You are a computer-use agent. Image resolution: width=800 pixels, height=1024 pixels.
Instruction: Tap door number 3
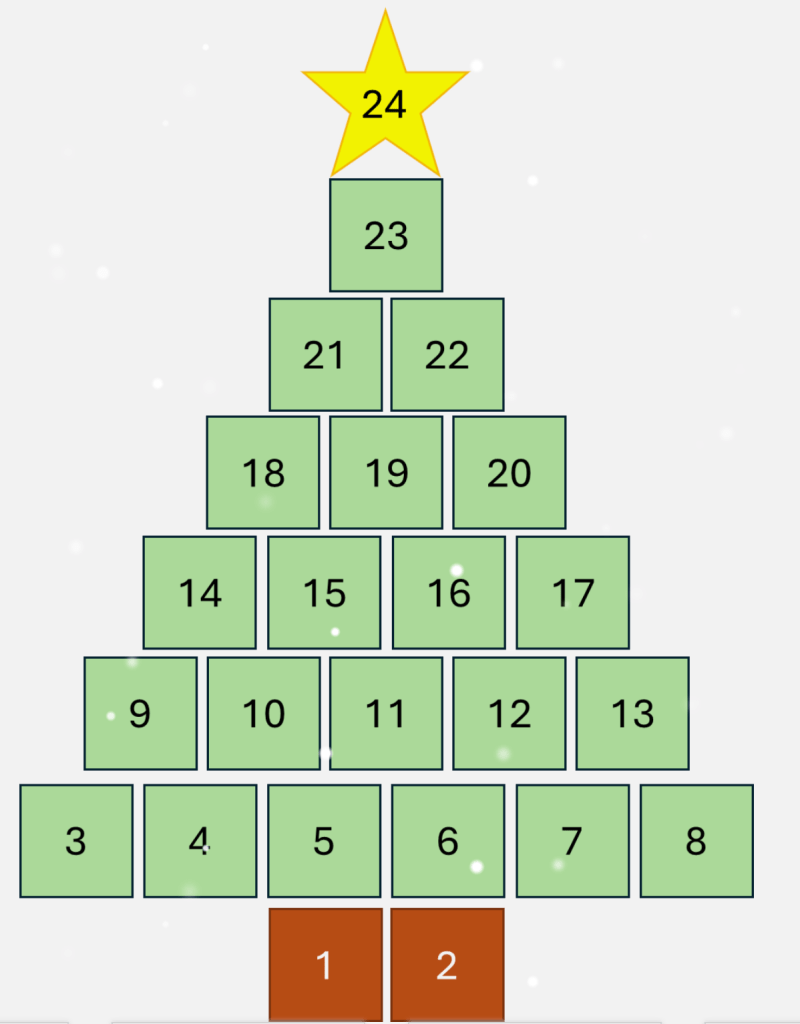point(76,841)
